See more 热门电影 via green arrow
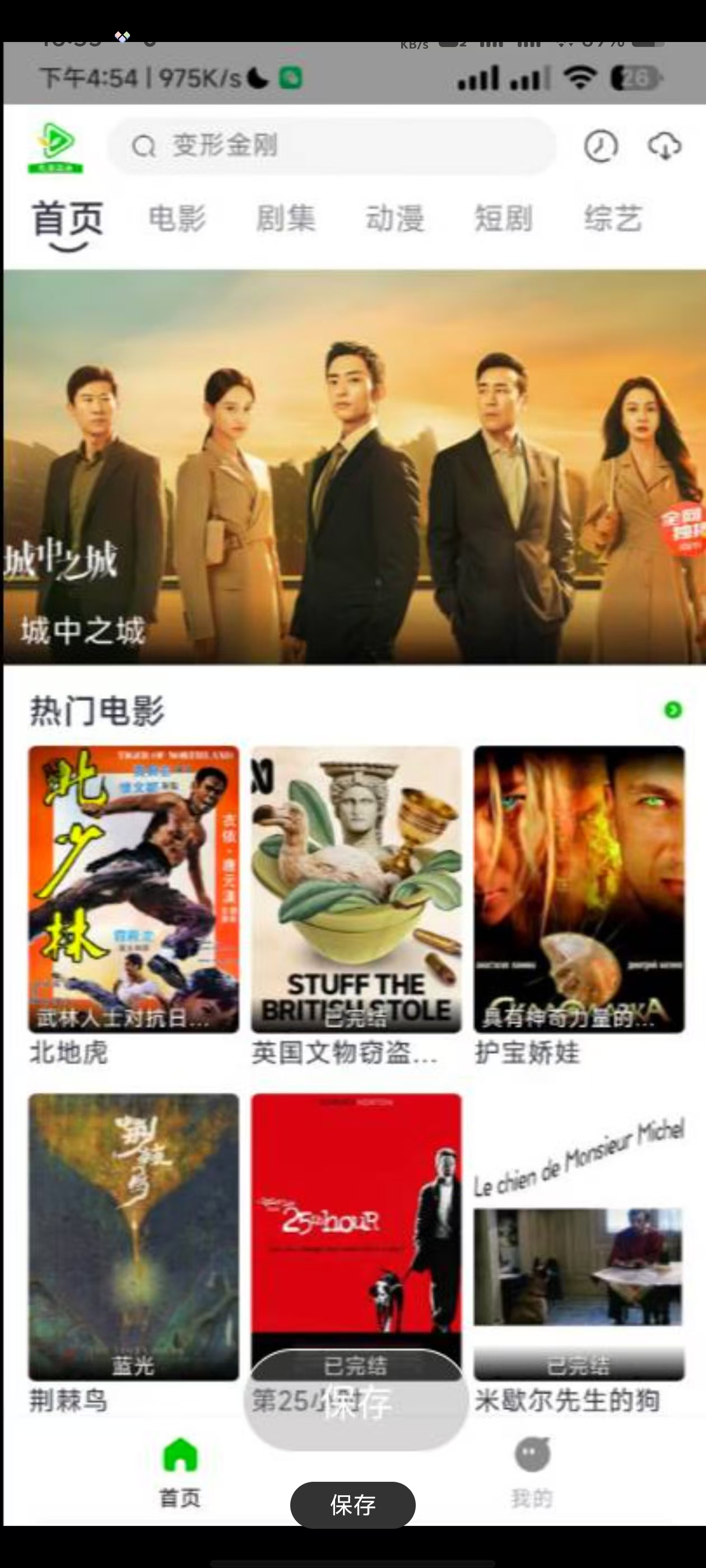The image size is (706, 1568). coord(673,710)
